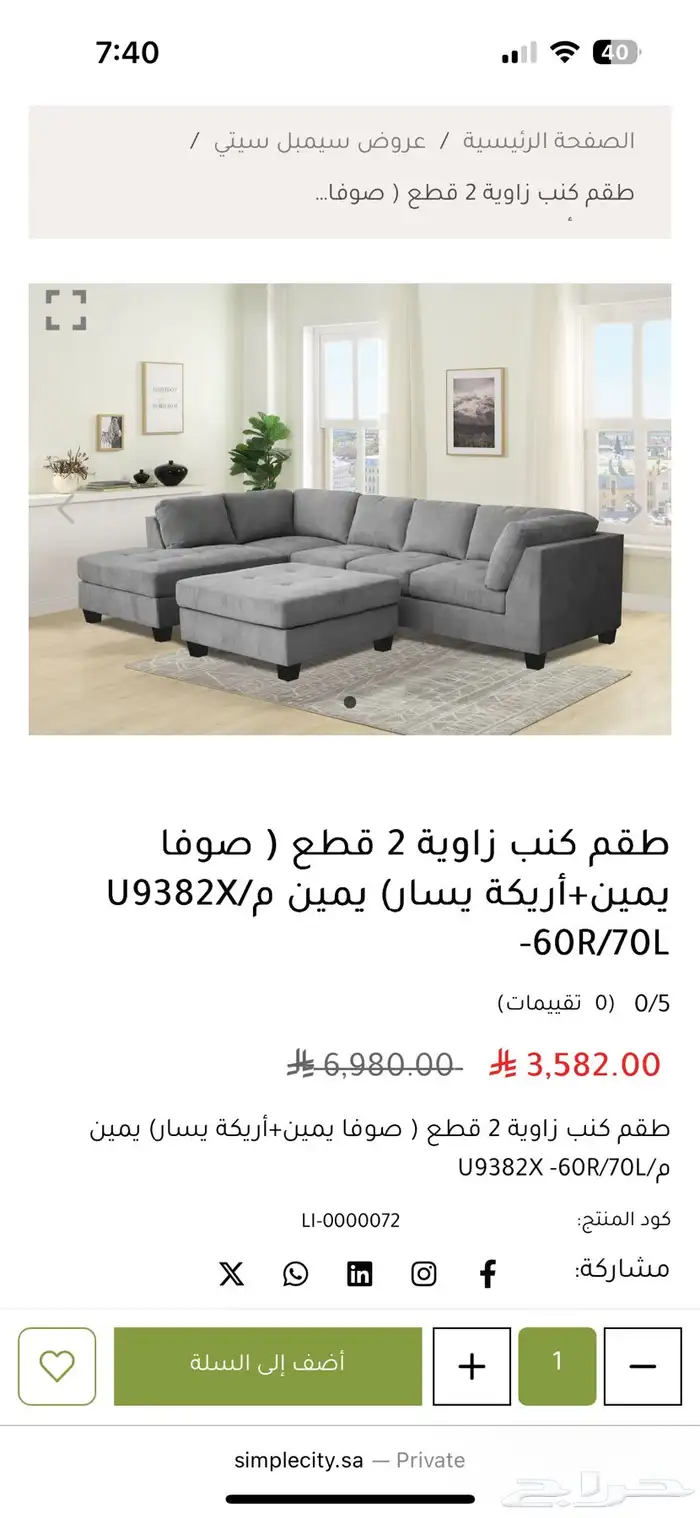
Task: Expand the product image to fullscreen
Action: [66, 310]
